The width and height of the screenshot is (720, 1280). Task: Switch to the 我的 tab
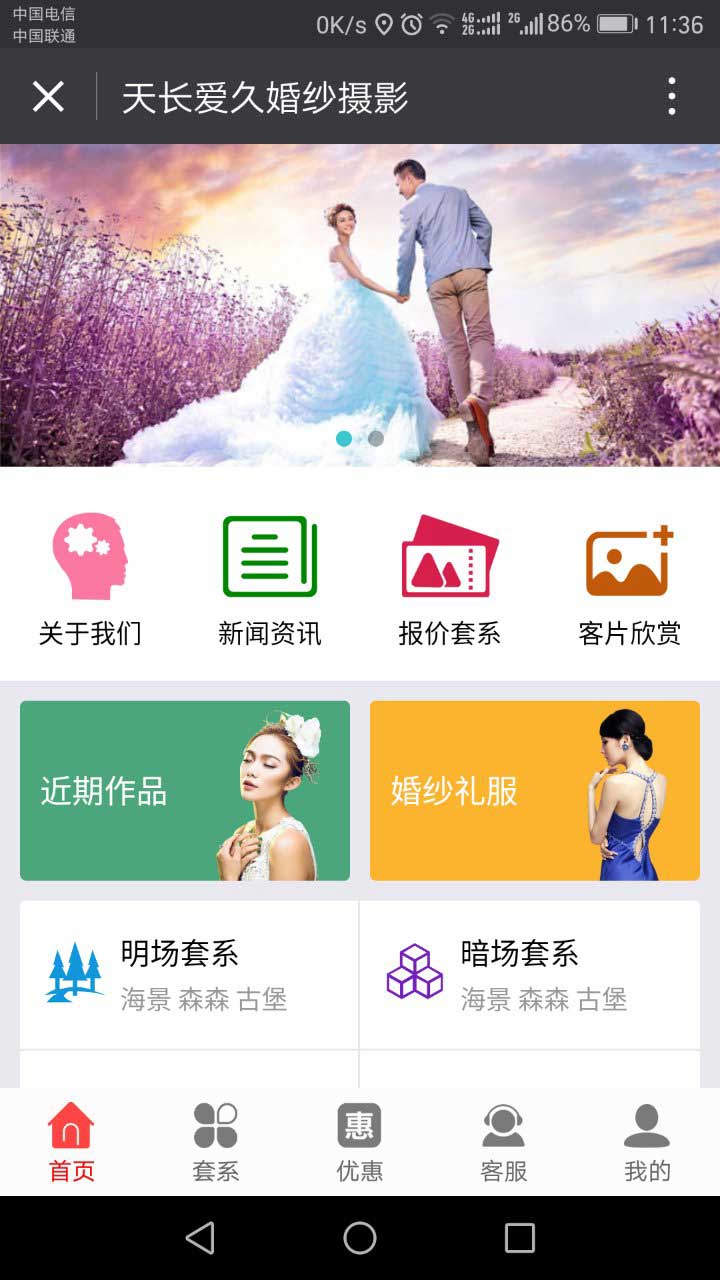647,1142
